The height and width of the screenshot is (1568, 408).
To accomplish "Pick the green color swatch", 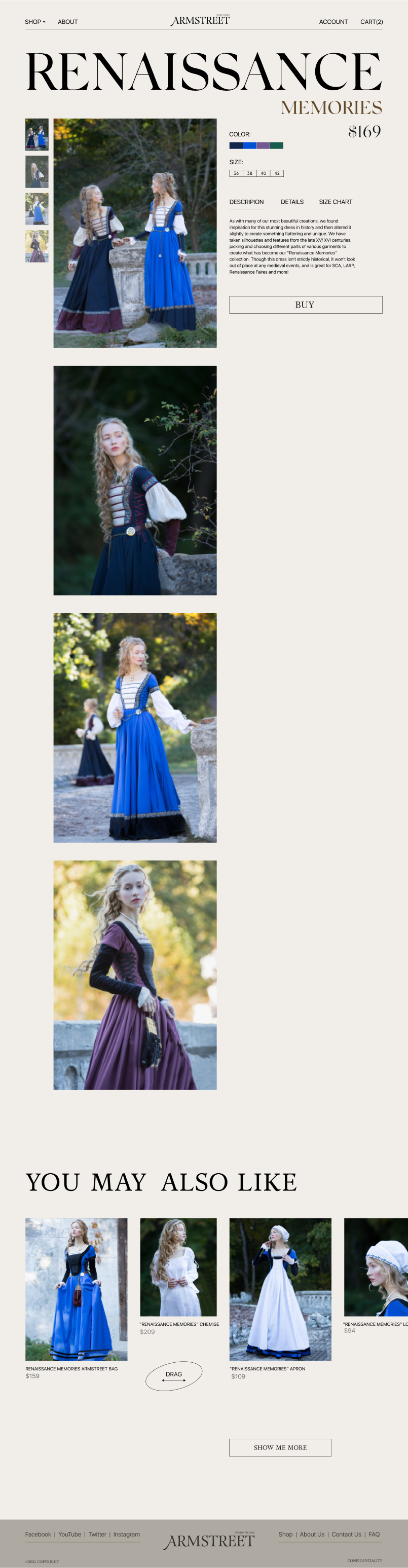I will point(276,145).
